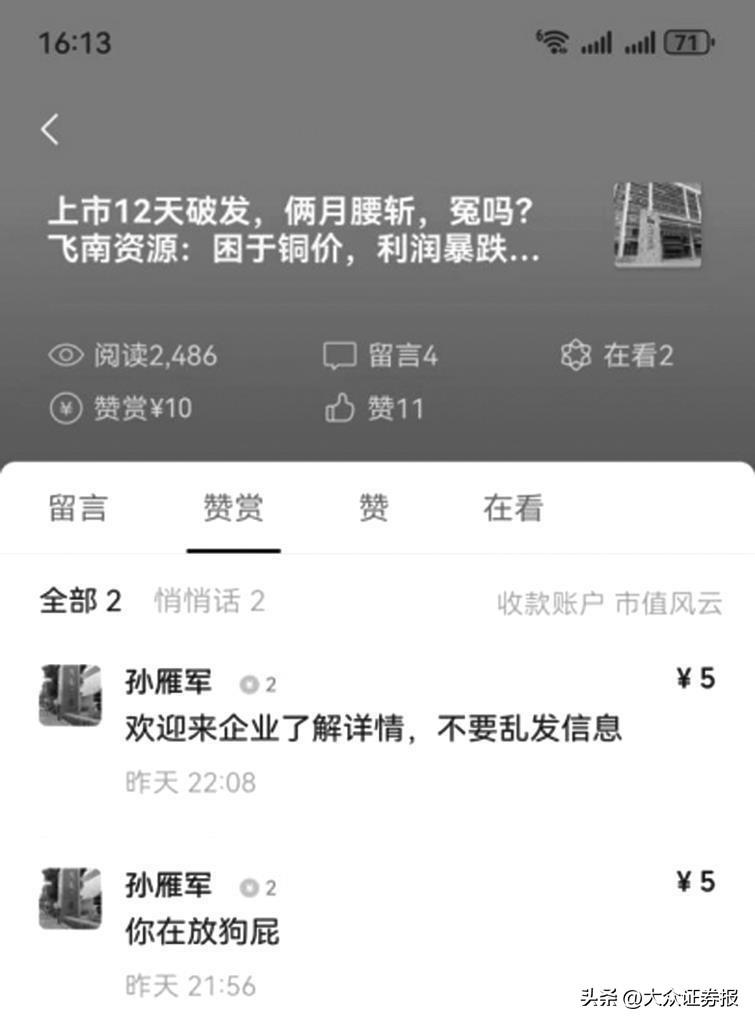Viewport: 755px width, 1024px height.
Task: Select the 赞赏 tab
Action: 233,508
